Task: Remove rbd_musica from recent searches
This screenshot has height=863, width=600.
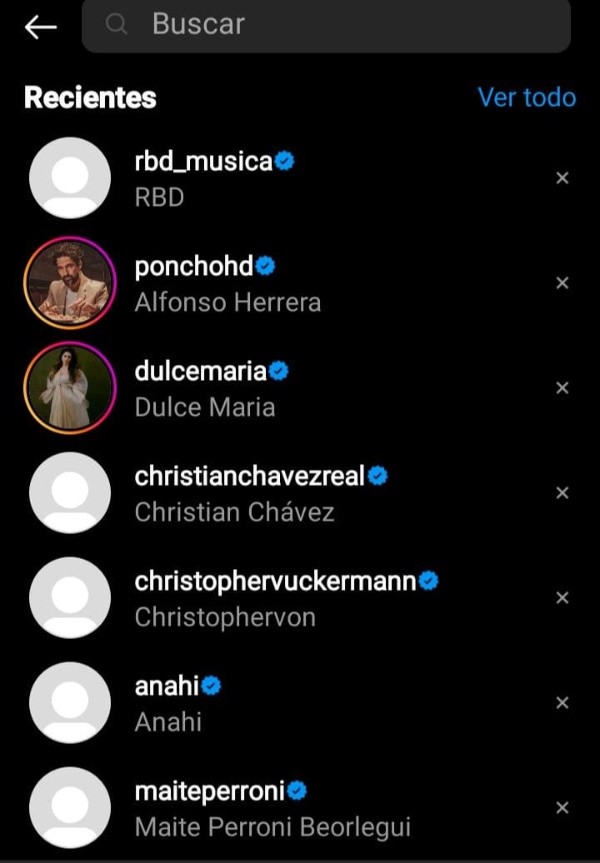Action: pos(562,178)
